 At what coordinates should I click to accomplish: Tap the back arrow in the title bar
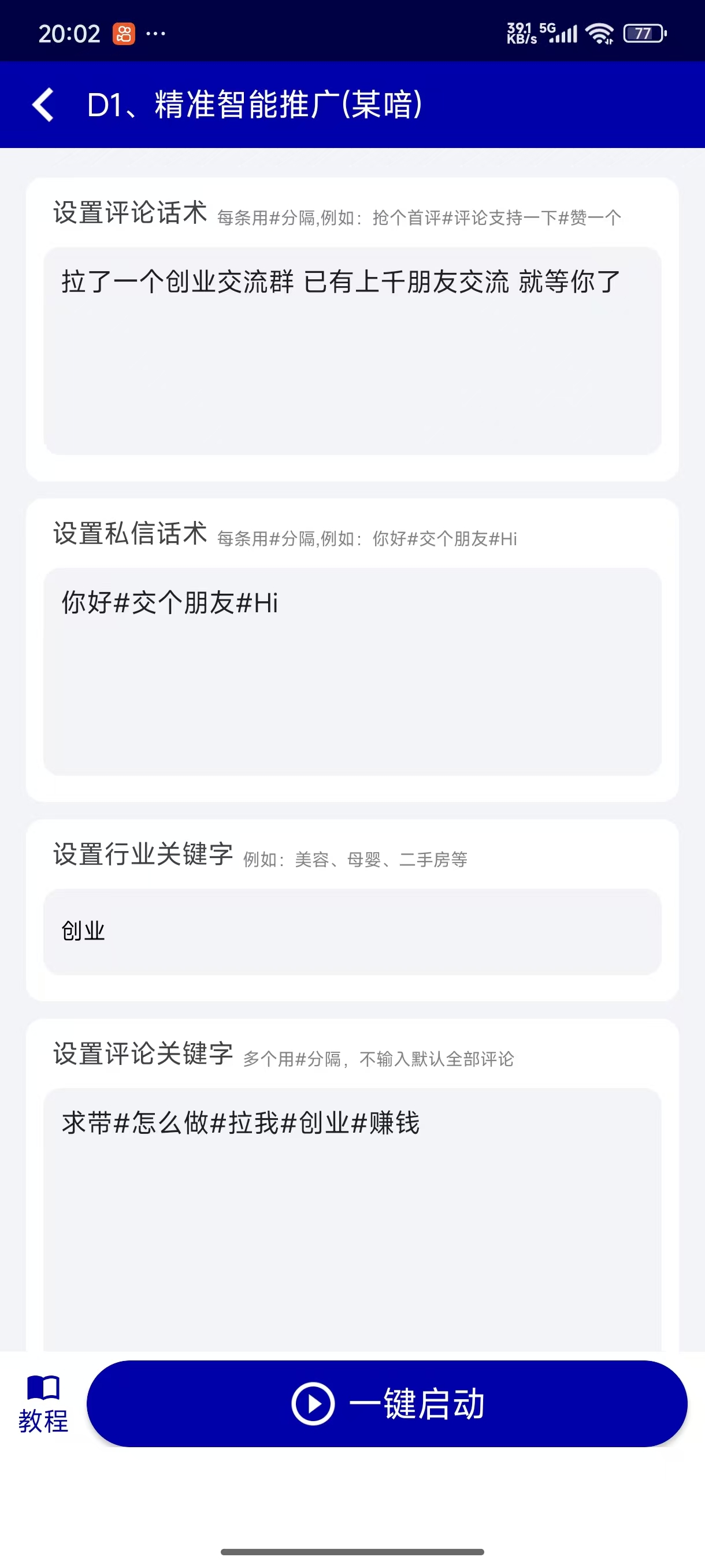pos(43,104)
